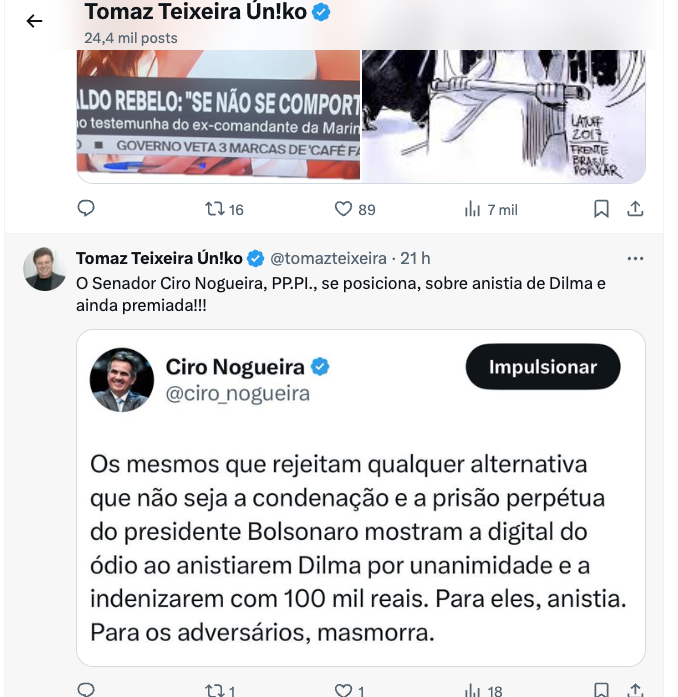This screenshot has width=678, height=697.
Task: Bookmark the Ciro Nogueira anistia post
Action: click(601, 689)
